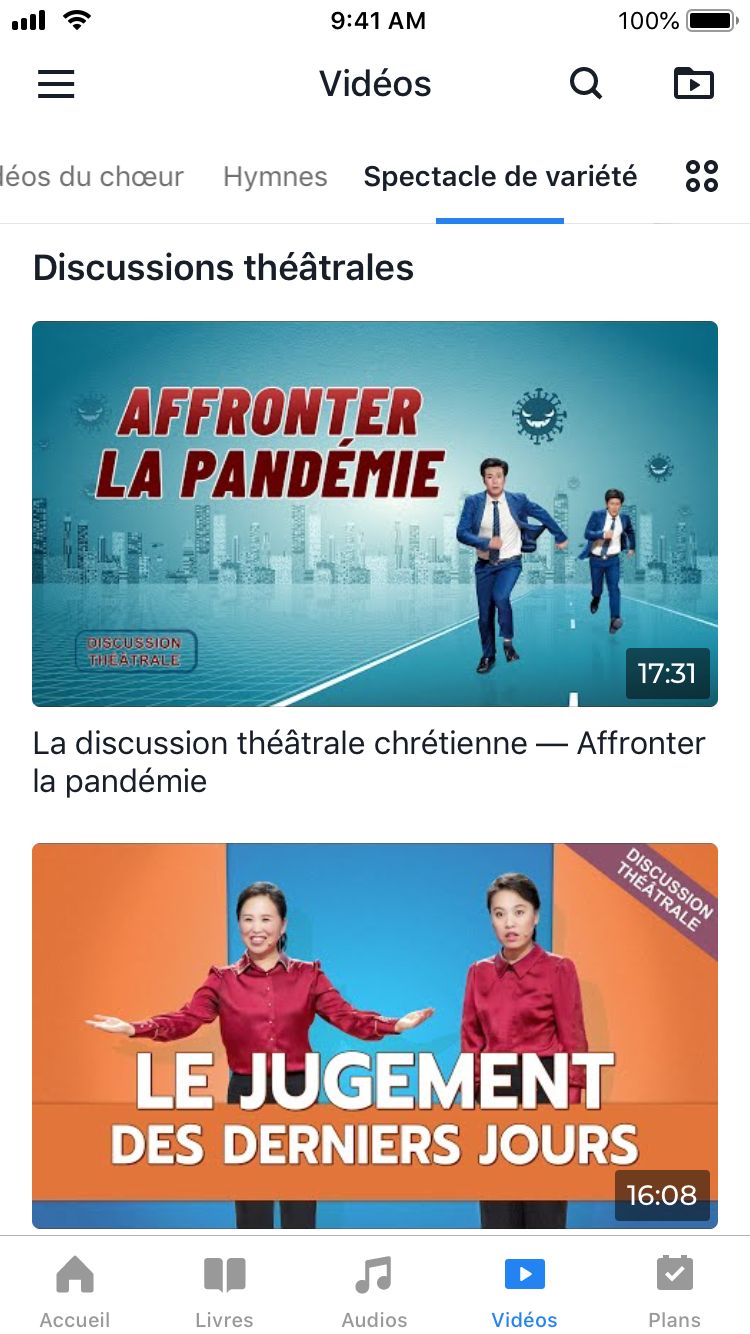This screenshot has width=750, height=1334.
Task: Open the category grid icon
Action: [702, 177]
